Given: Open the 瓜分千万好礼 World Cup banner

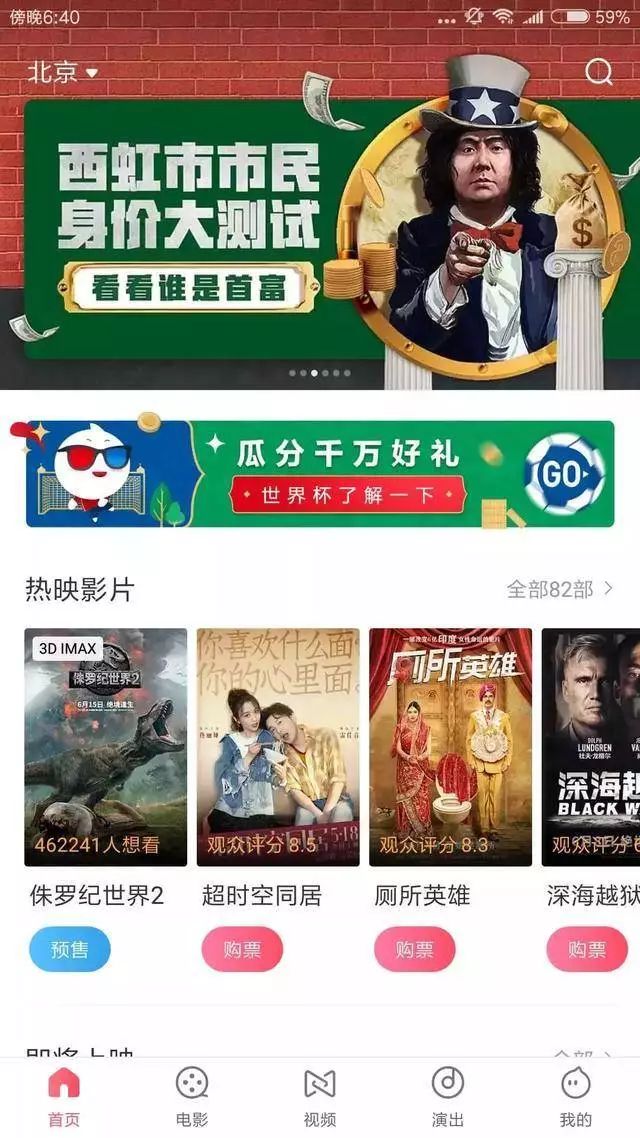Looking at the screenshot, I should click(x=320, y=474).
